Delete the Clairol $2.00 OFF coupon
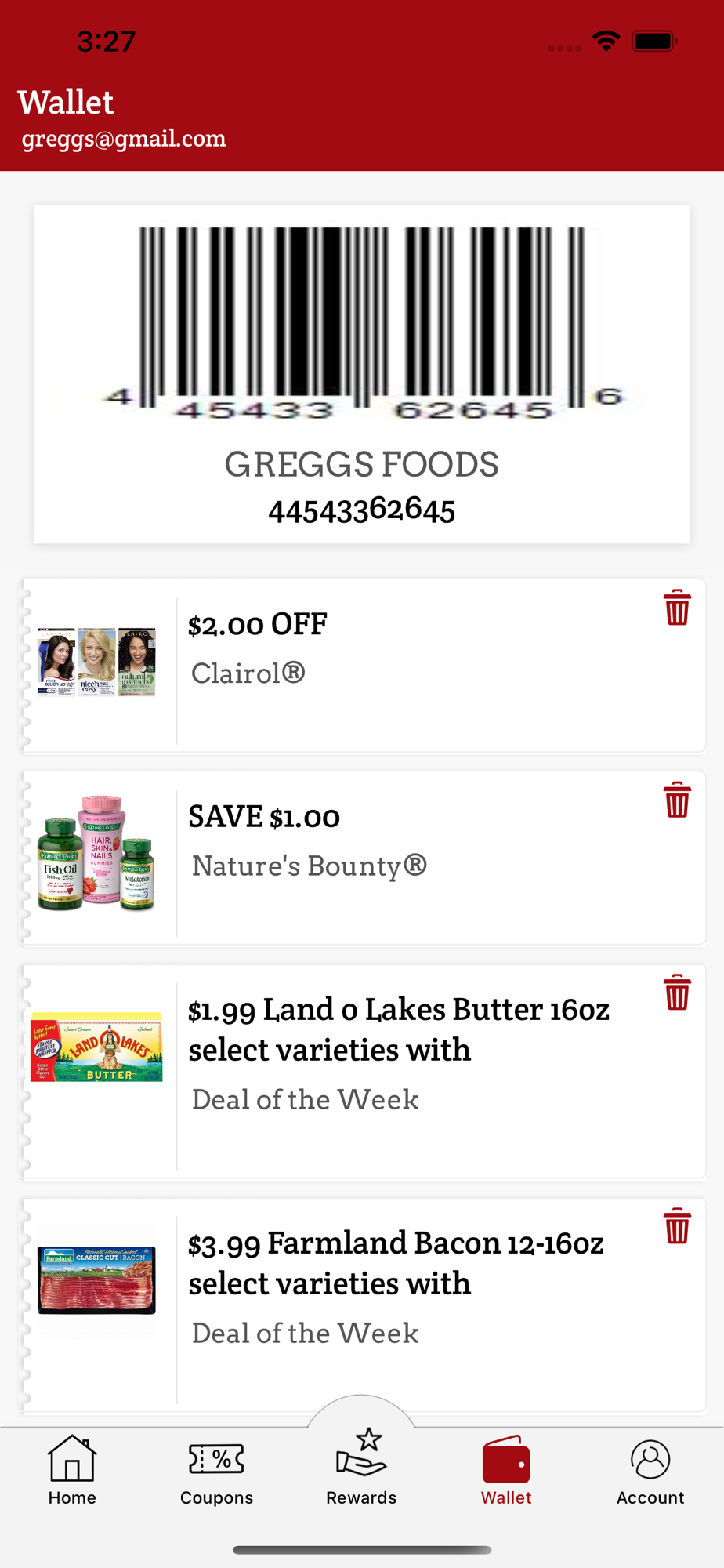This screenshot has height=1568, width=724. point(677,608)
